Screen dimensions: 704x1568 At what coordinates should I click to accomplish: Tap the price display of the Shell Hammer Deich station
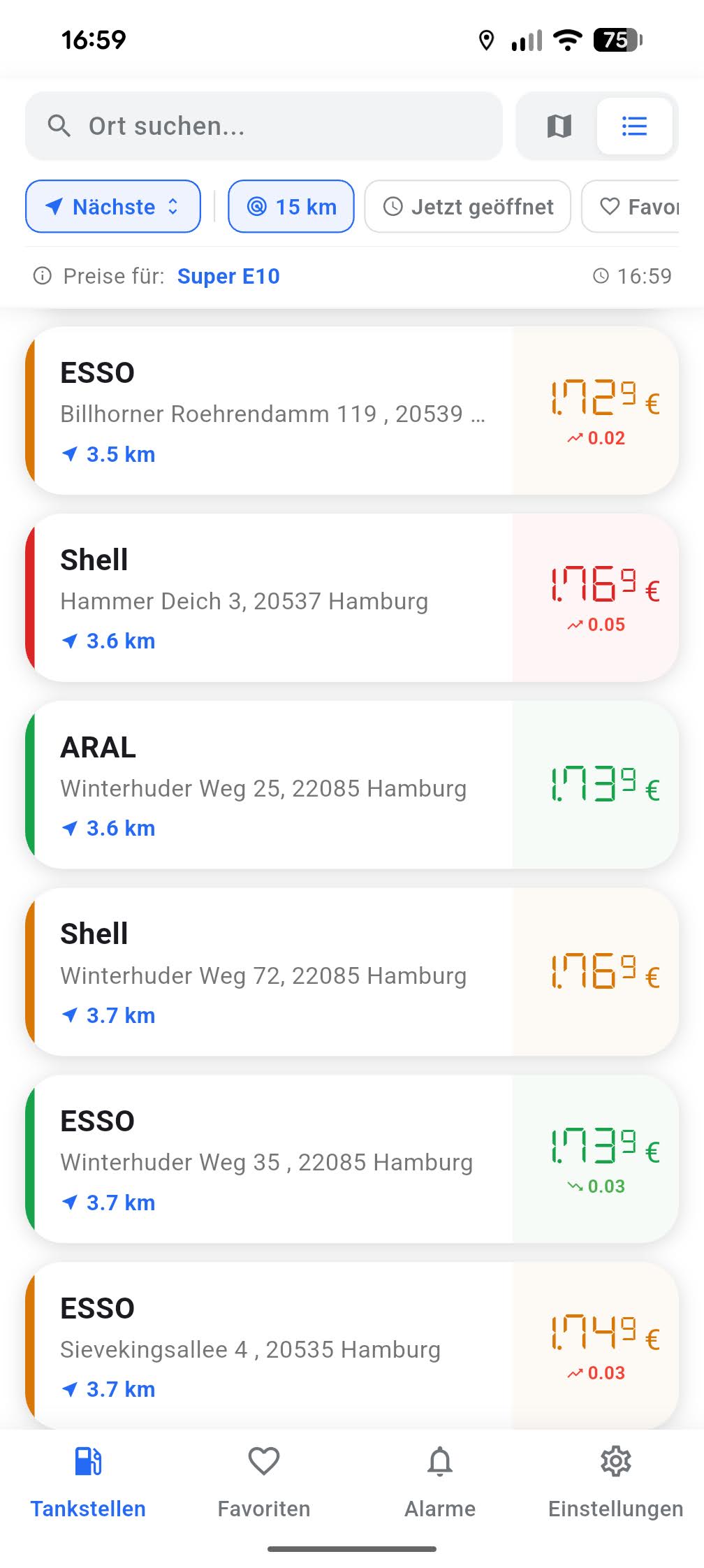coord(599,590)
